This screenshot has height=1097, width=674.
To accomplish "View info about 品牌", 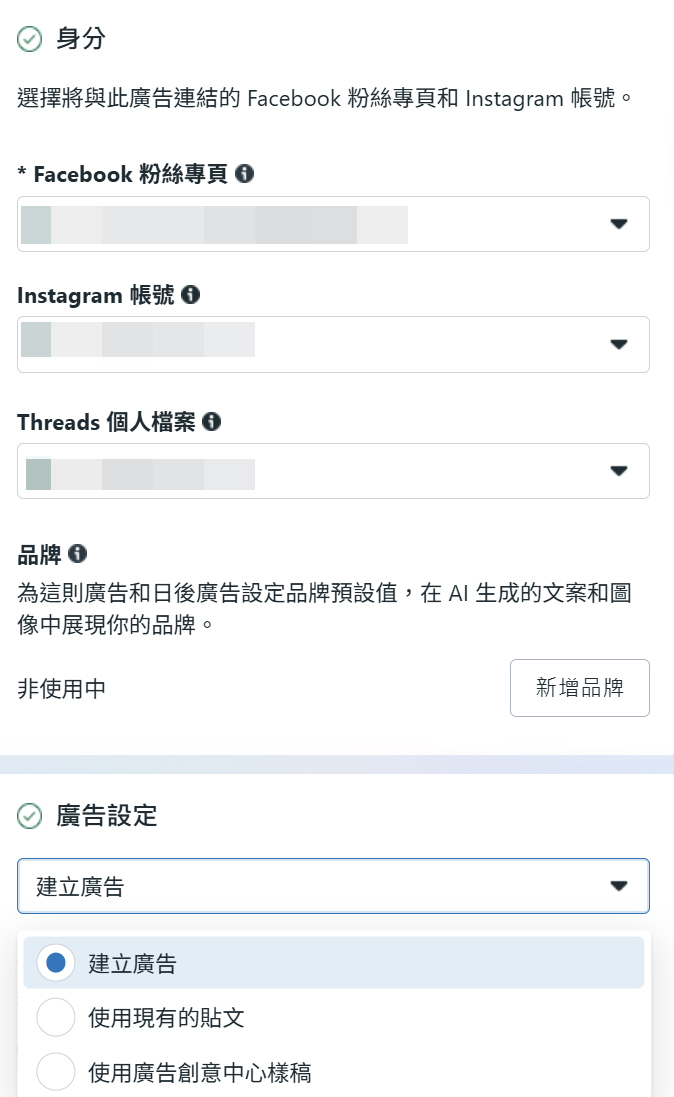I will coord(78,553).
